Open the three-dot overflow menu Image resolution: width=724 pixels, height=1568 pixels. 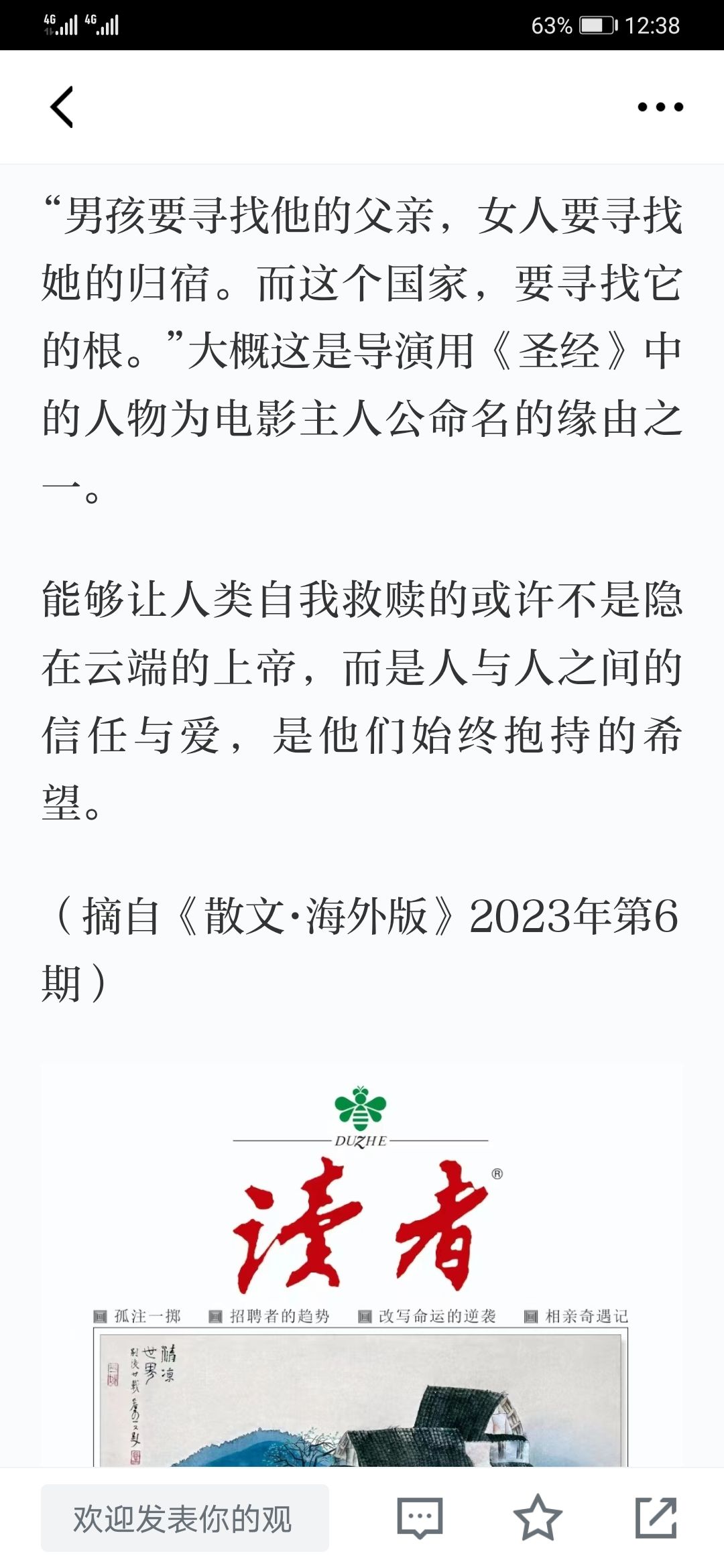tap(660, 107)
